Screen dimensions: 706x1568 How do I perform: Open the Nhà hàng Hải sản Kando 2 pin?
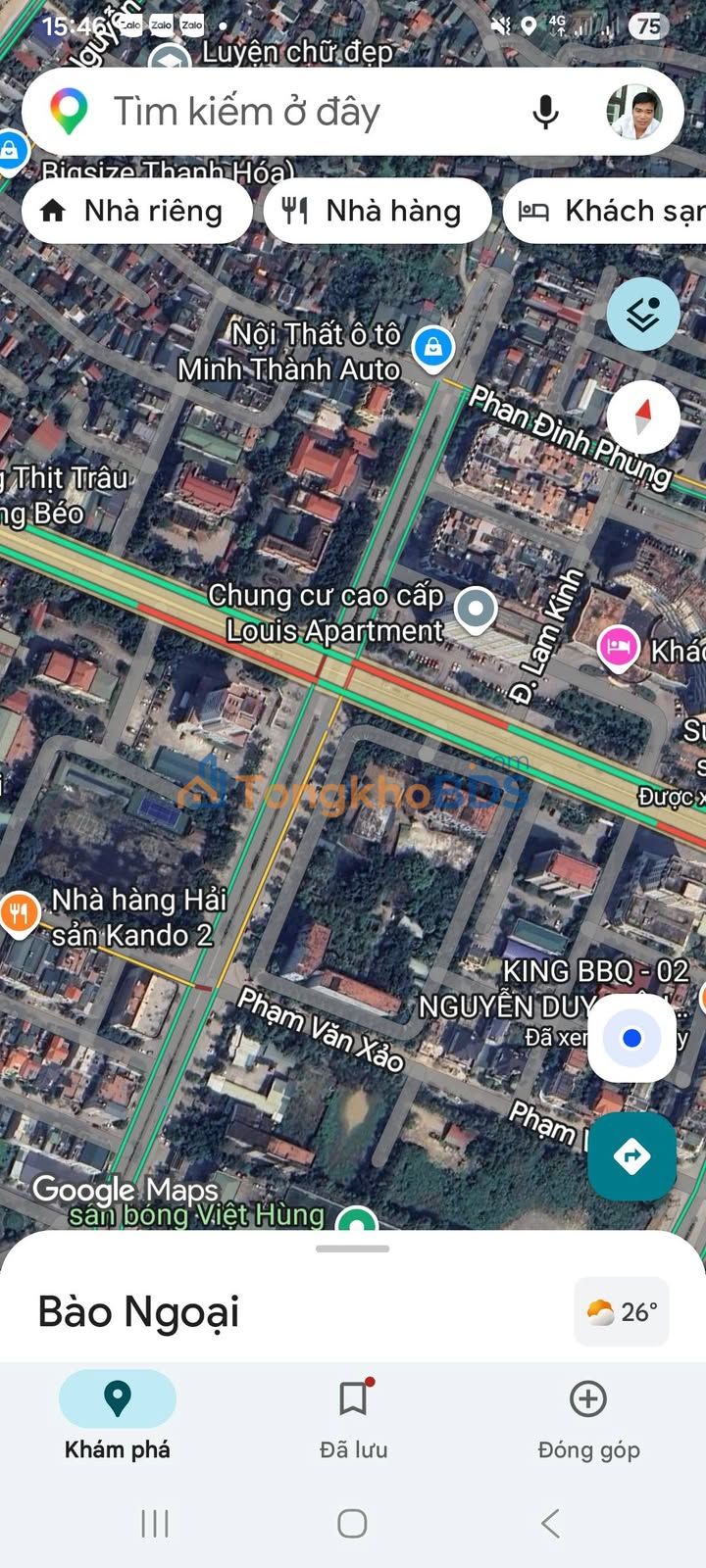tap(18, 914)
